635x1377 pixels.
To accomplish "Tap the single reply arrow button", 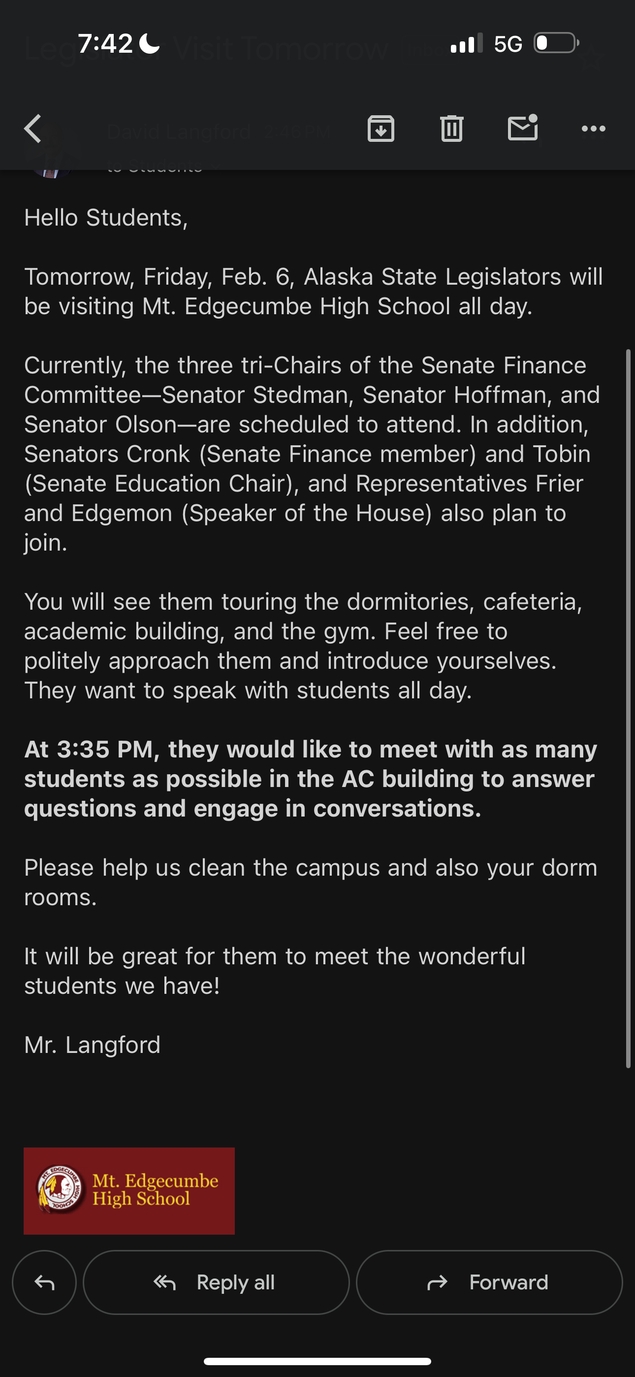I will click(x=44, y=1282).
